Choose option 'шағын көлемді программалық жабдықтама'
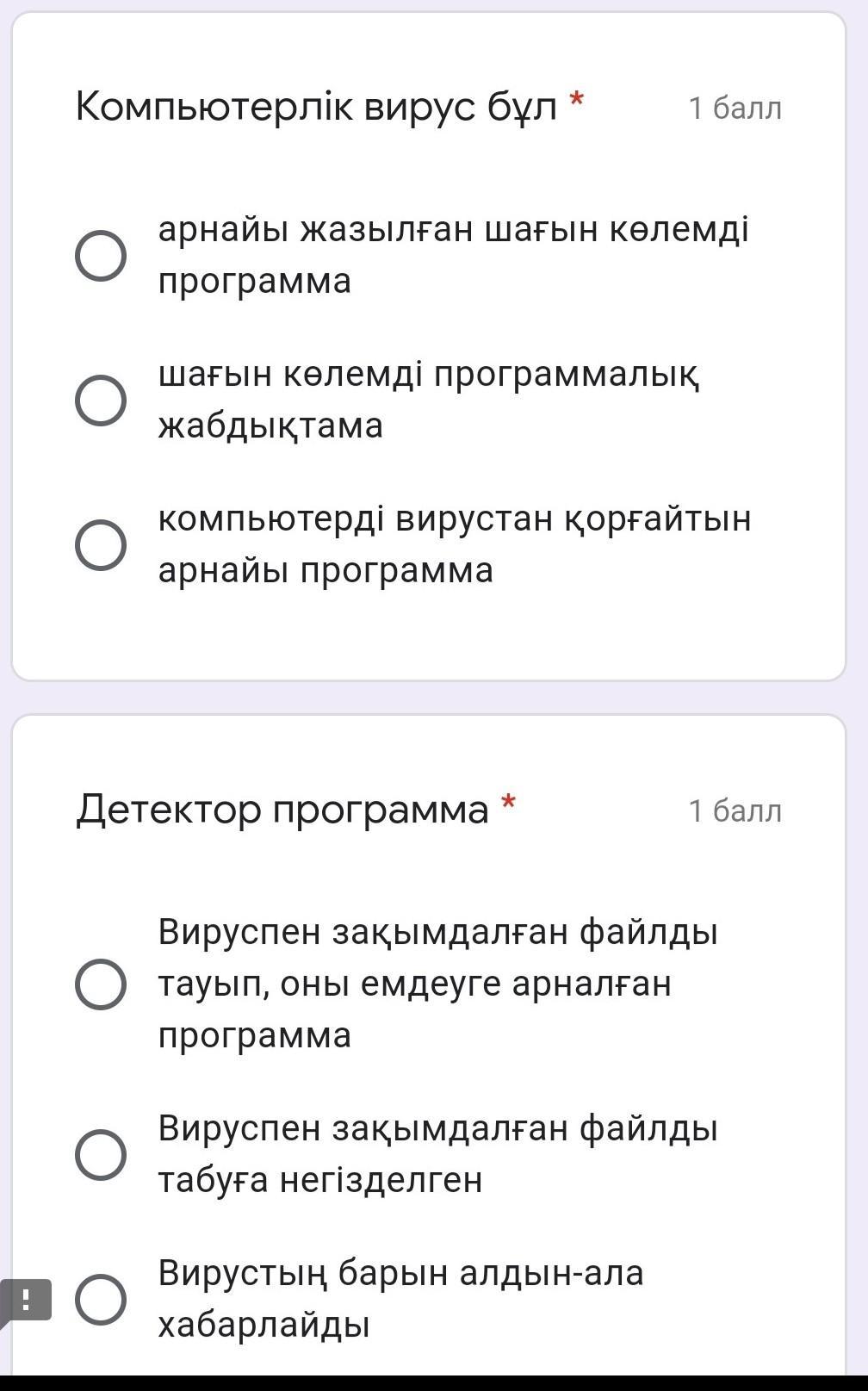This screenshot has height=1391, width=868. click(101, 401)
